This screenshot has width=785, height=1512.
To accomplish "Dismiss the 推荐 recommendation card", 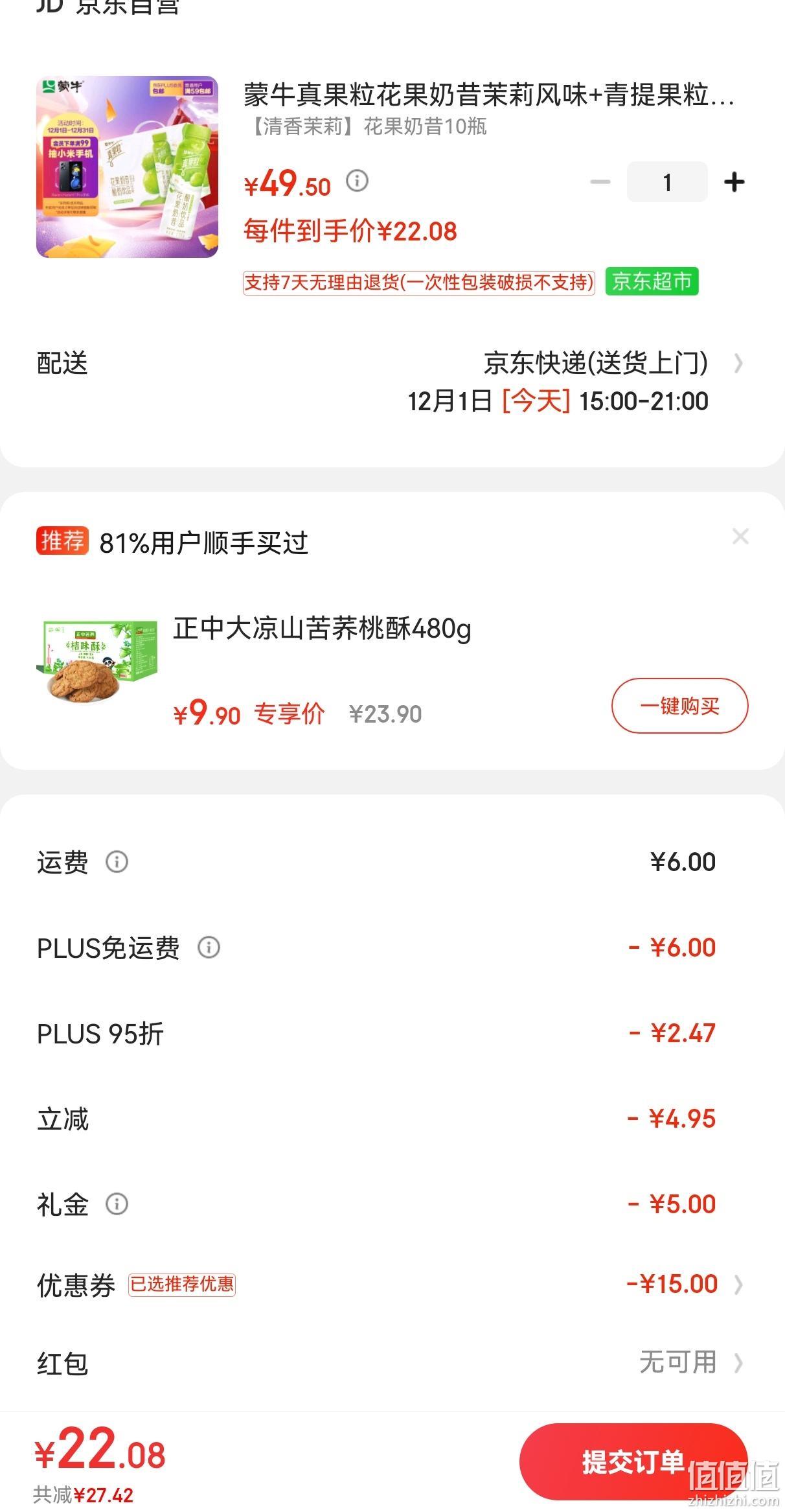I will [740, 537].
